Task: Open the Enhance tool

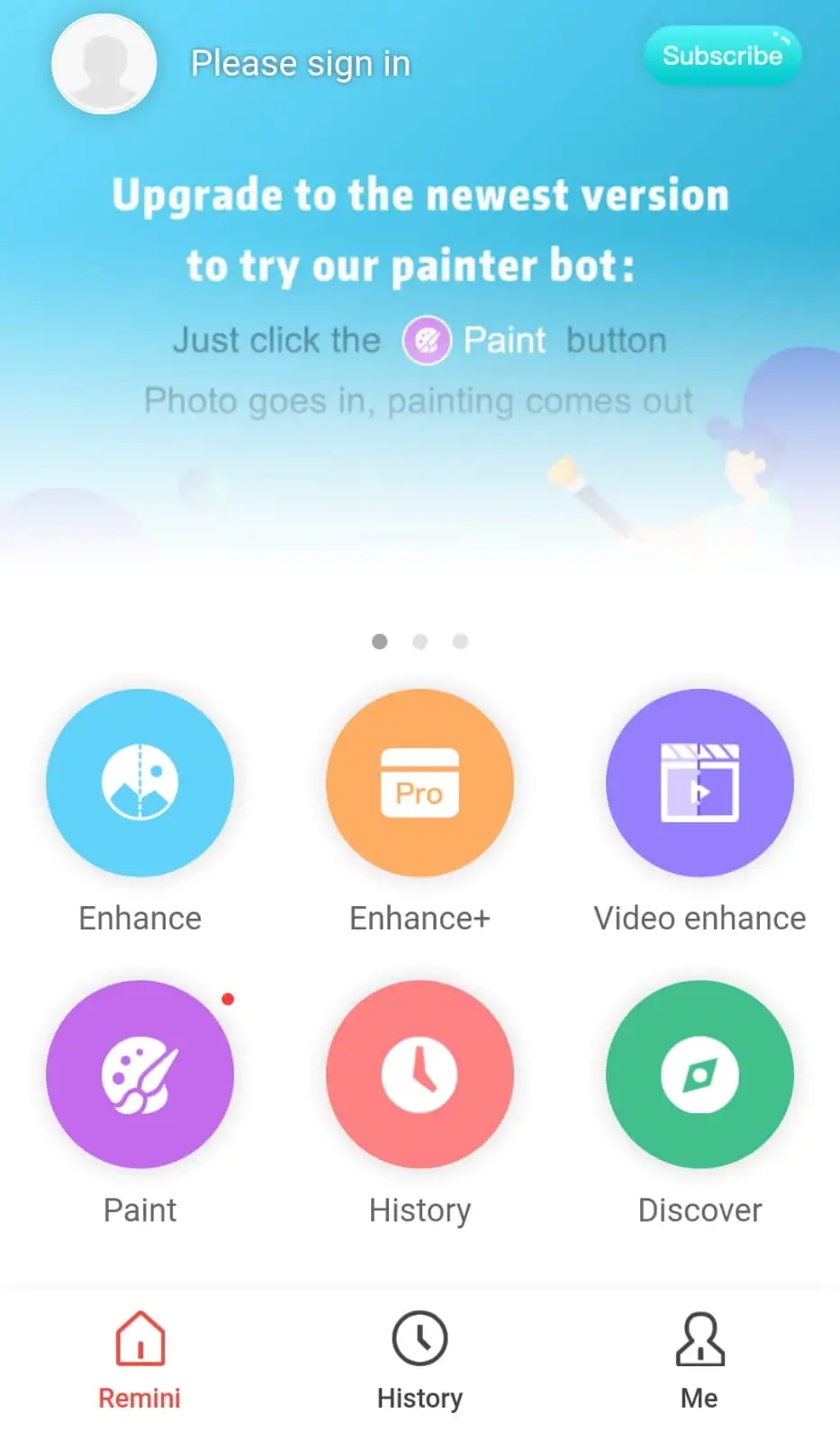Action: click(140, 782)
